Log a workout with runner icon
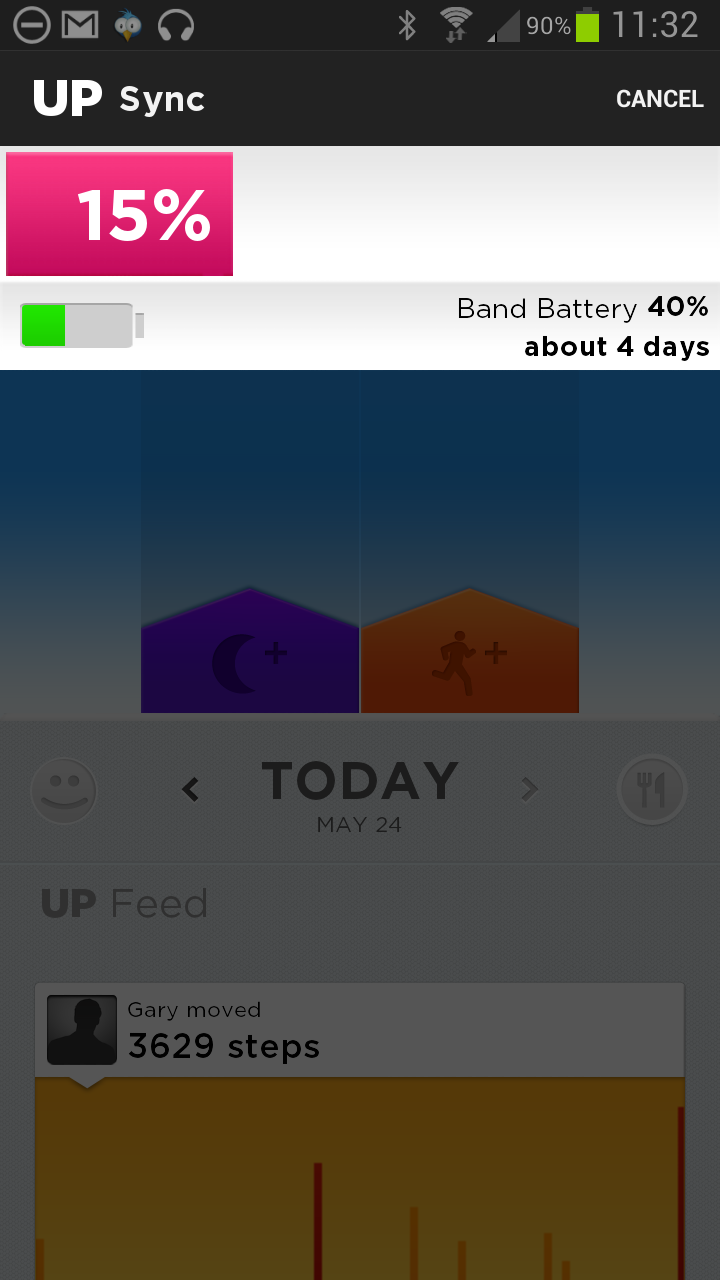Viewport: 720px width, 1280px height. 469,650
